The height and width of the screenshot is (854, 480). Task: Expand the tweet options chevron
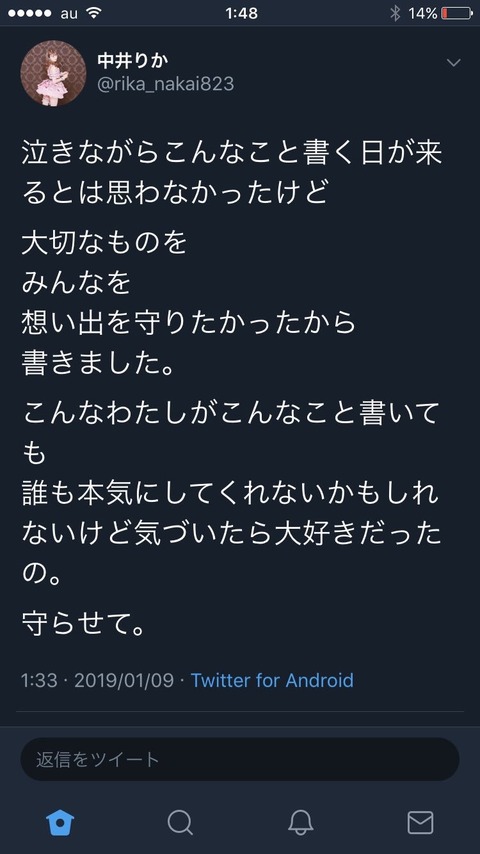[453, 63]
